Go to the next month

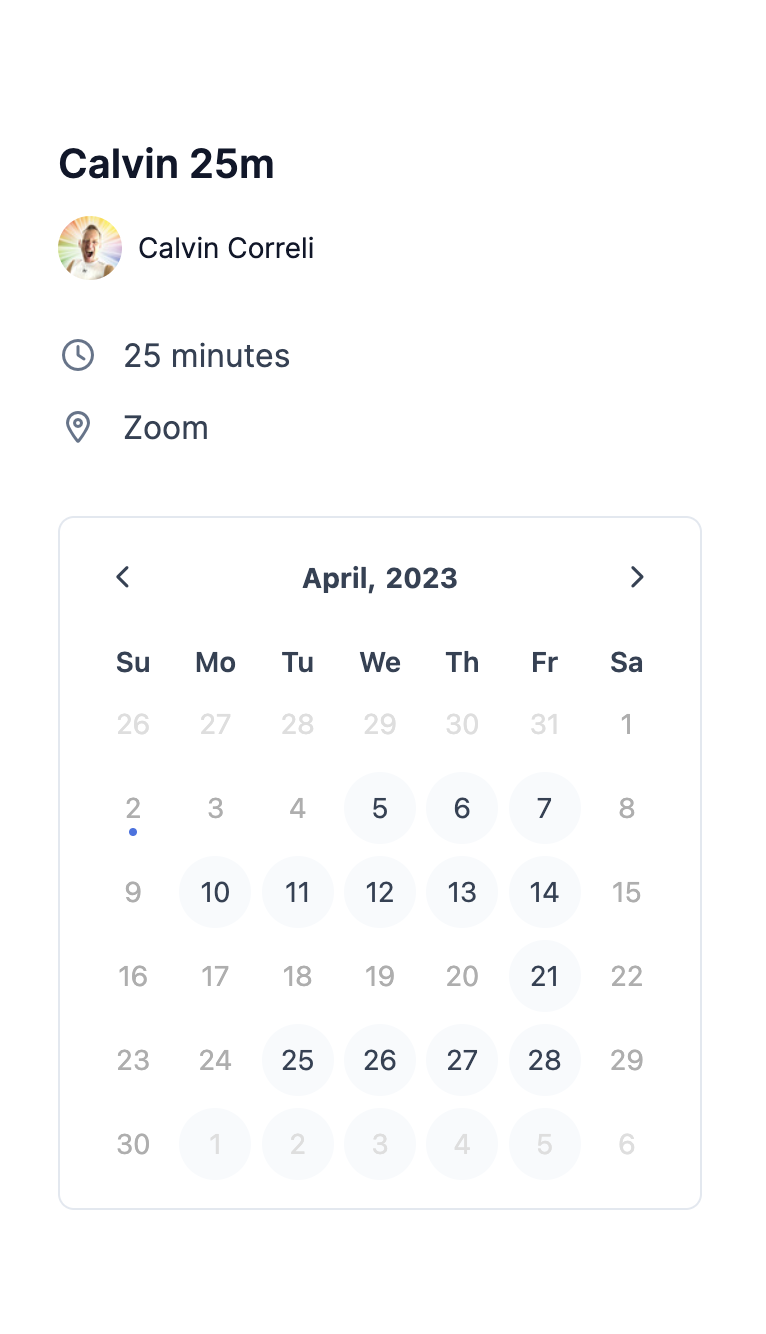pos(637,577)
